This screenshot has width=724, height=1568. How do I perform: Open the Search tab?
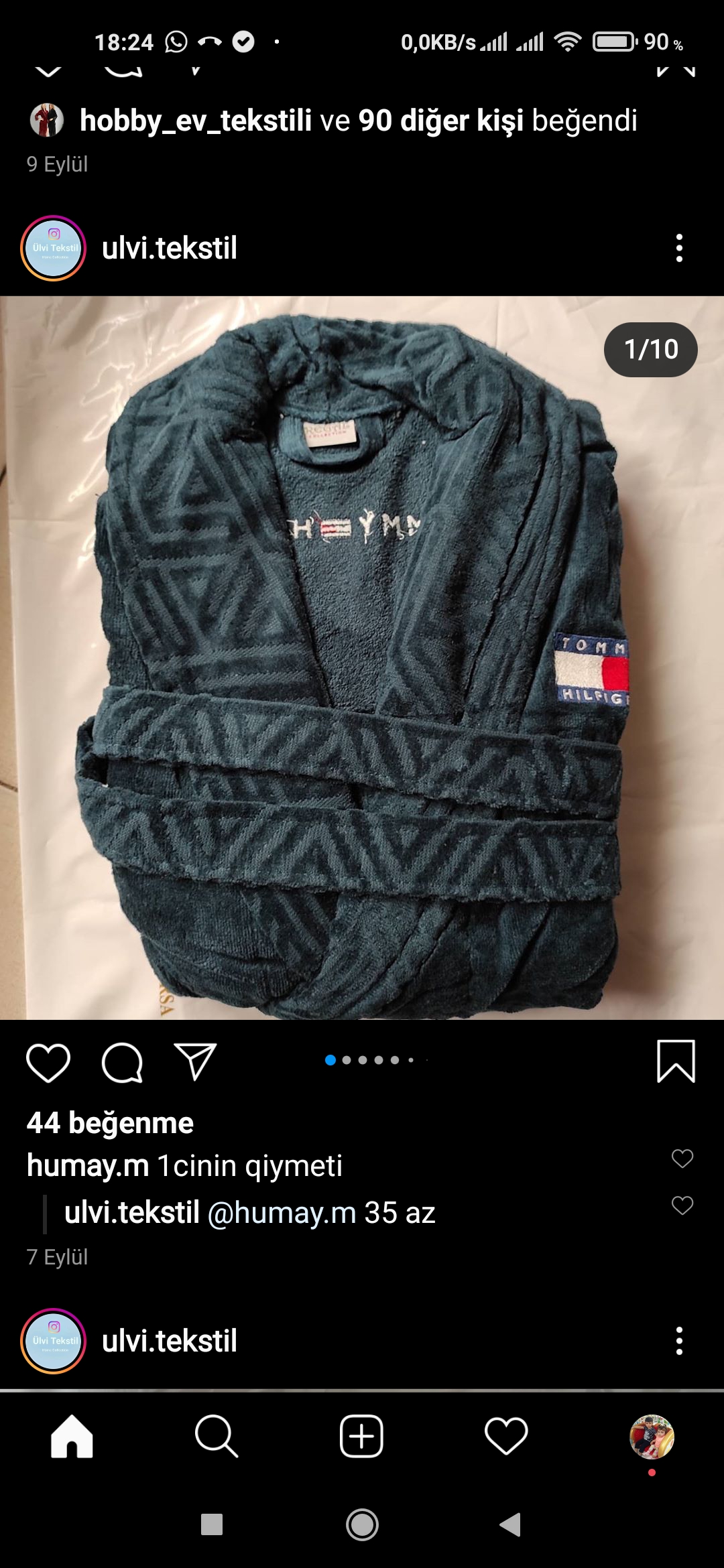tap(217, 1436)
